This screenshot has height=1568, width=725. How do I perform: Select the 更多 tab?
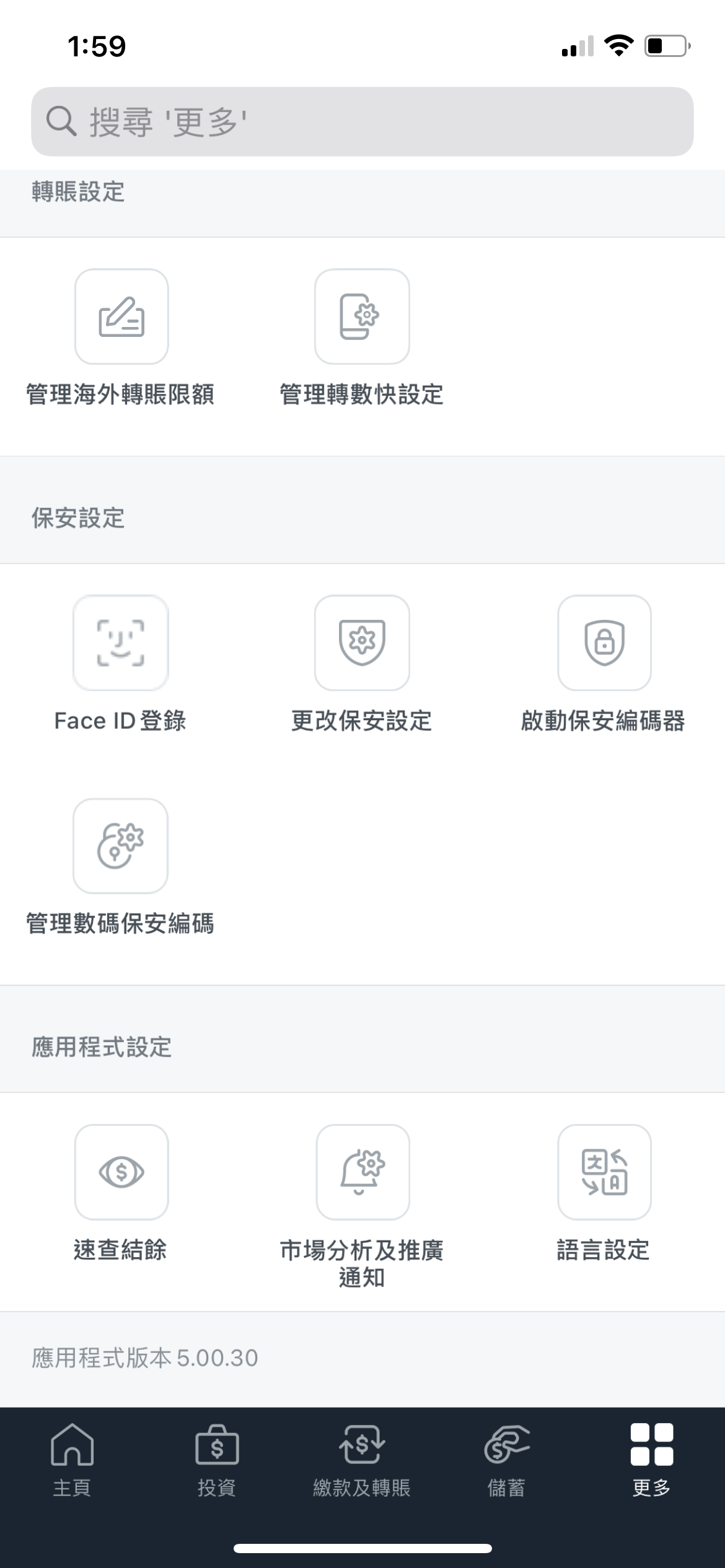pyautogui.click(x=651, y=1459)
